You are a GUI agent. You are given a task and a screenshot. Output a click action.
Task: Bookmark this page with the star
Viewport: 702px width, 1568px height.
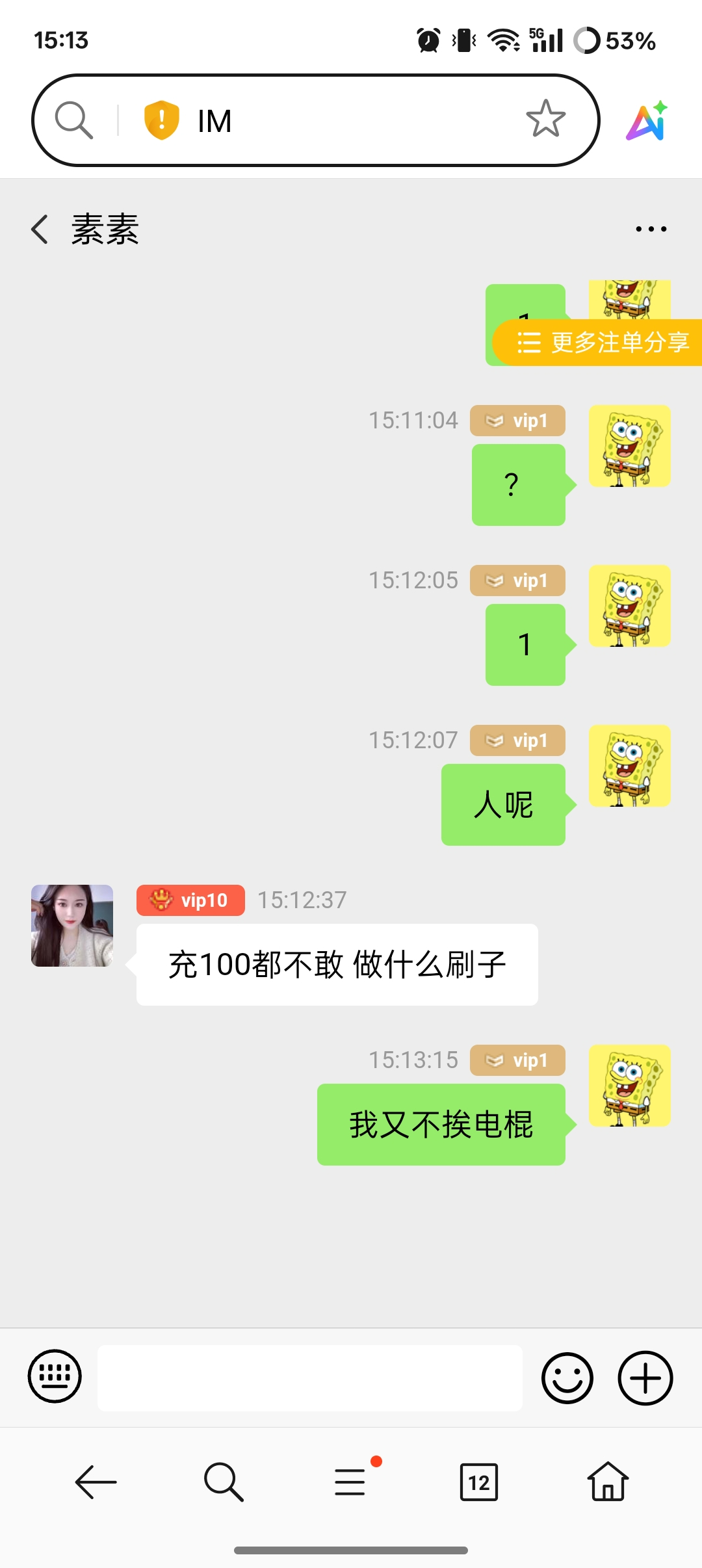(545, 119)
